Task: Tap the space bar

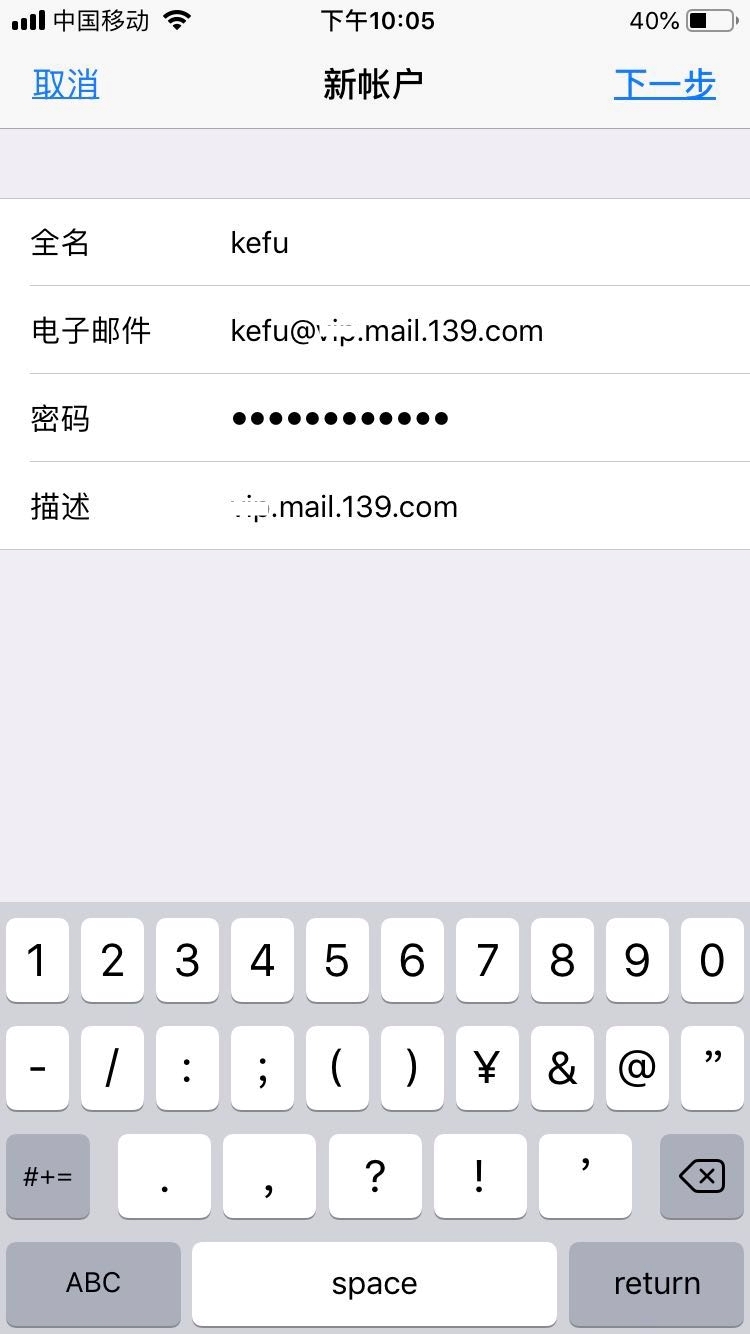Action: (x=374, y=1283)
